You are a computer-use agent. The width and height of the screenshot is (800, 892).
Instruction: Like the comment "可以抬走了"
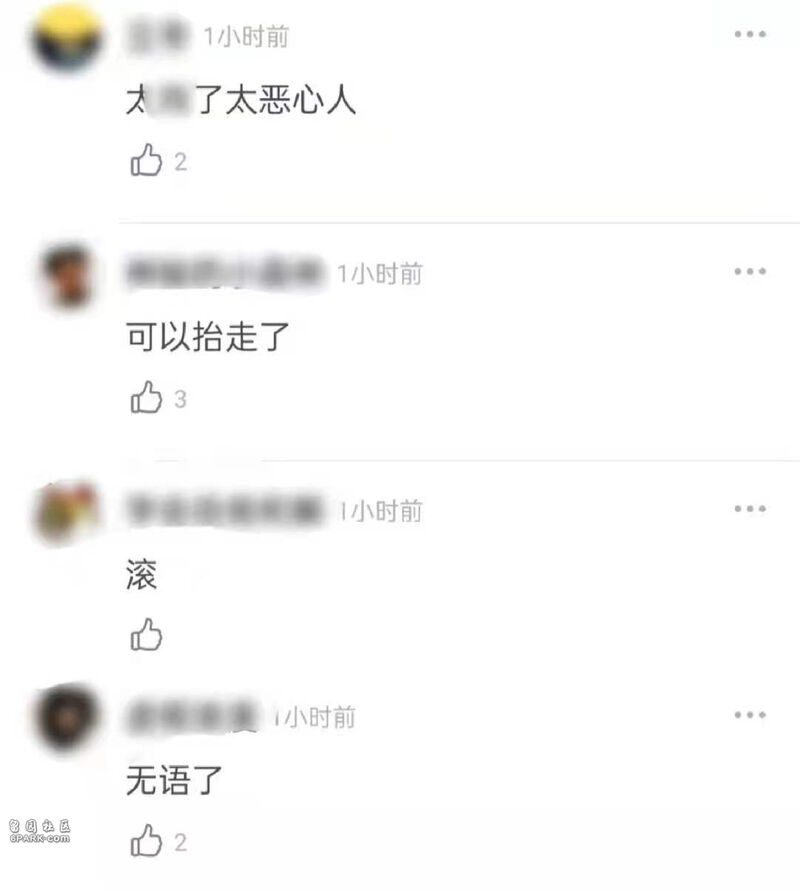pyautogui.click(x=147, y=398)
